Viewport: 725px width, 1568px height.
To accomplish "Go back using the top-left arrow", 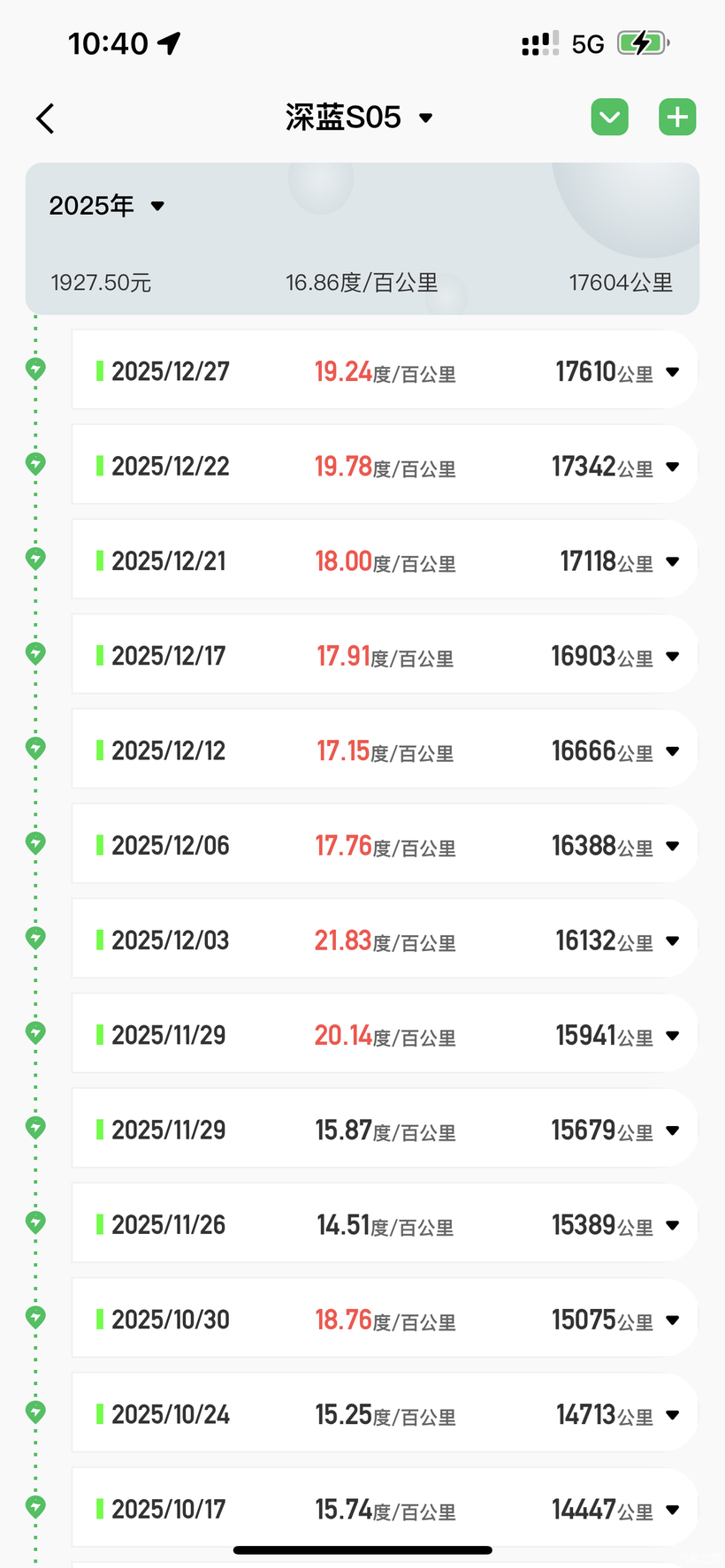I will pyautogui.click(x=45, y=118).
